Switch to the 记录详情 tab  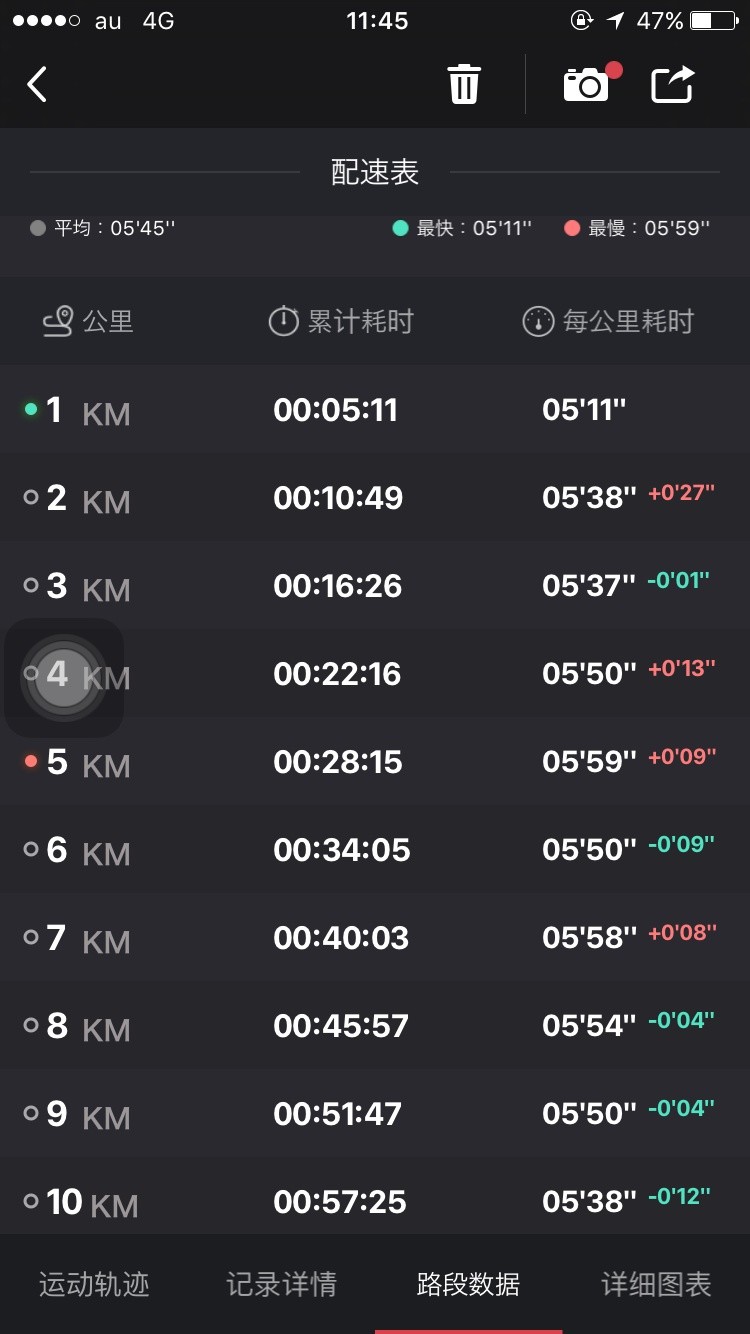pos(281,1284)
